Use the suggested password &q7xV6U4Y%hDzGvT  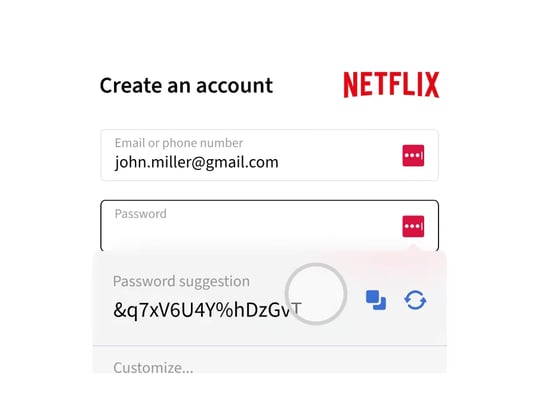click(207, 310)
